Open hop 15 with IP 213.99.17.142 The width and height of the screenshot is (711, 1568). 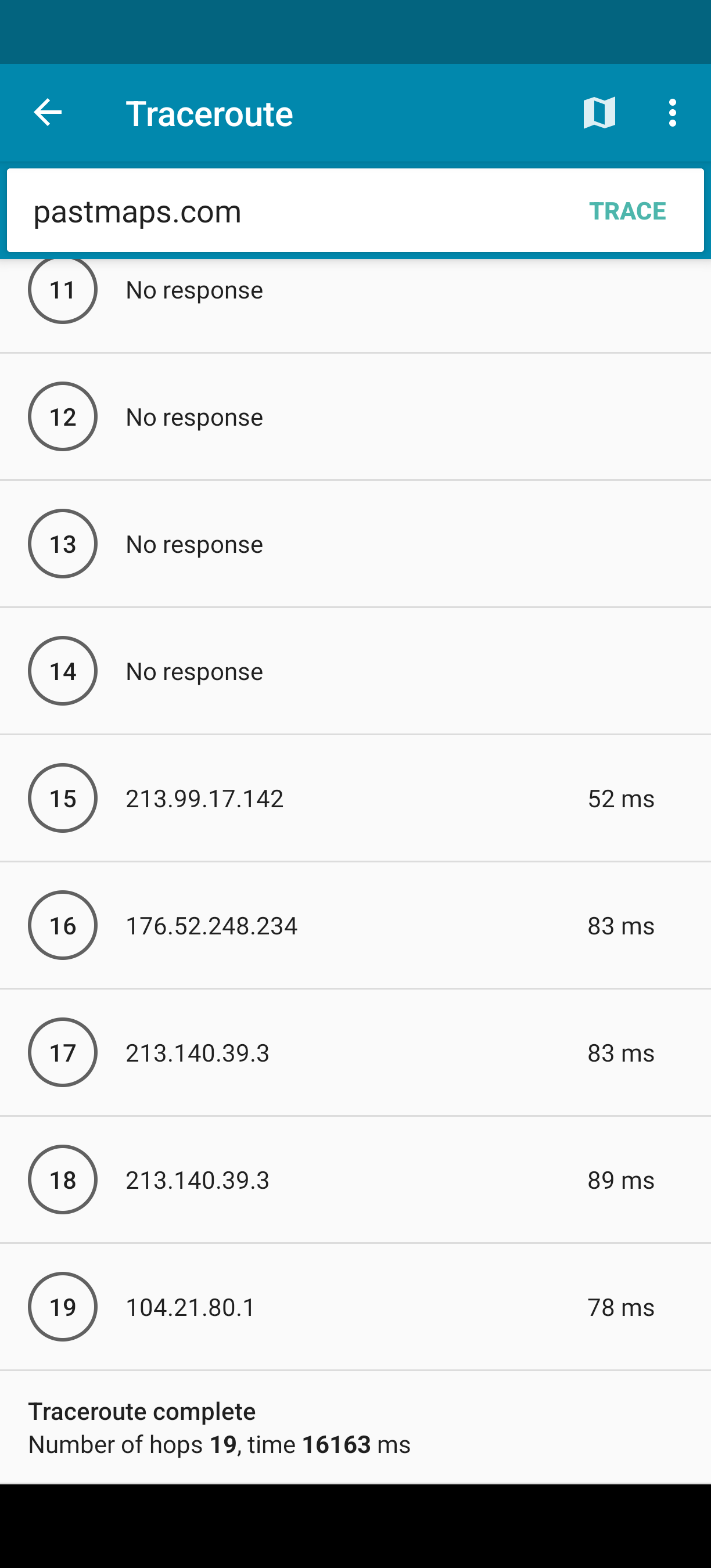click(355, 798)
